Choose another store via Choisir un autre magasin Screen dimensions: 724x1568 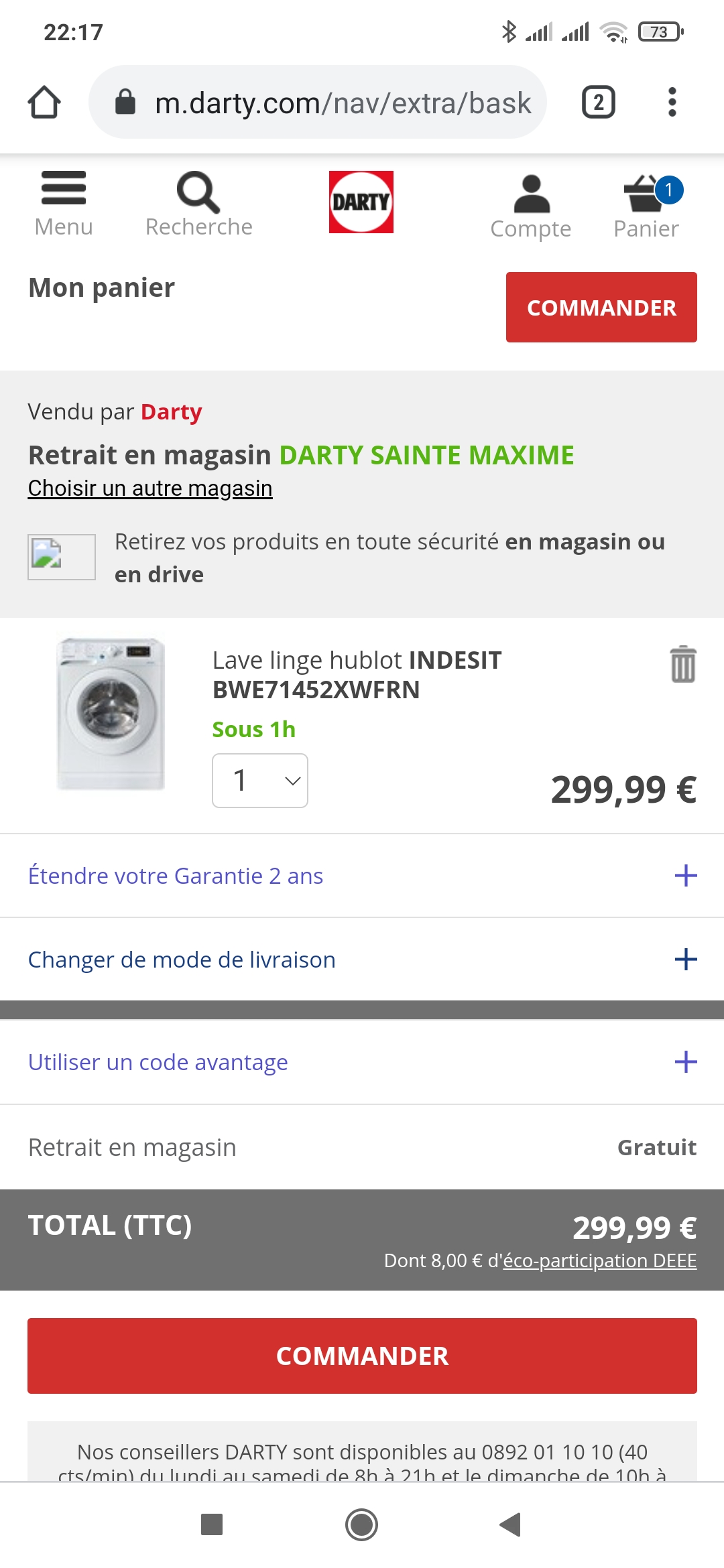coord(150,488)
